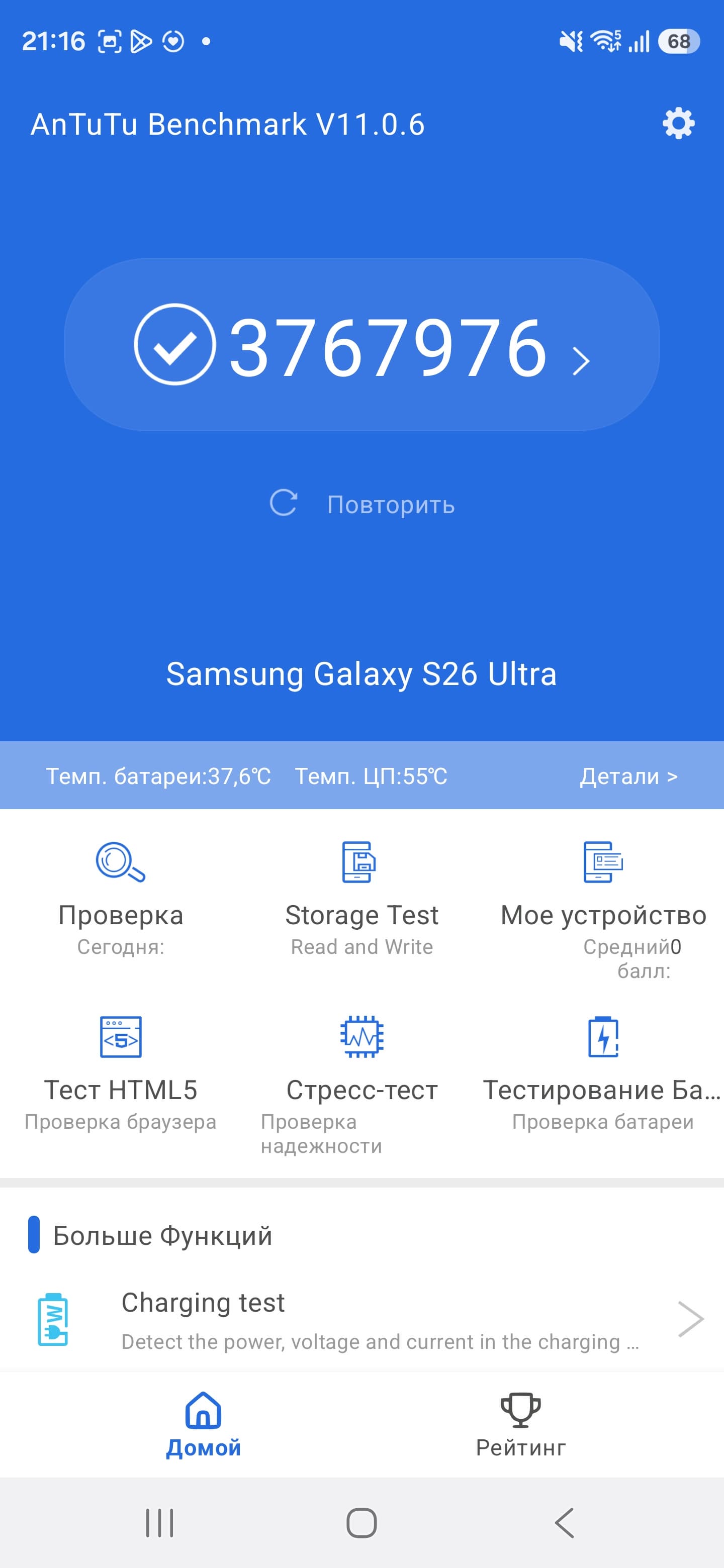Viewport: 724px width, 1568px height.
Task: Open the recent apps overview
Action: [x=159, y=1523]
